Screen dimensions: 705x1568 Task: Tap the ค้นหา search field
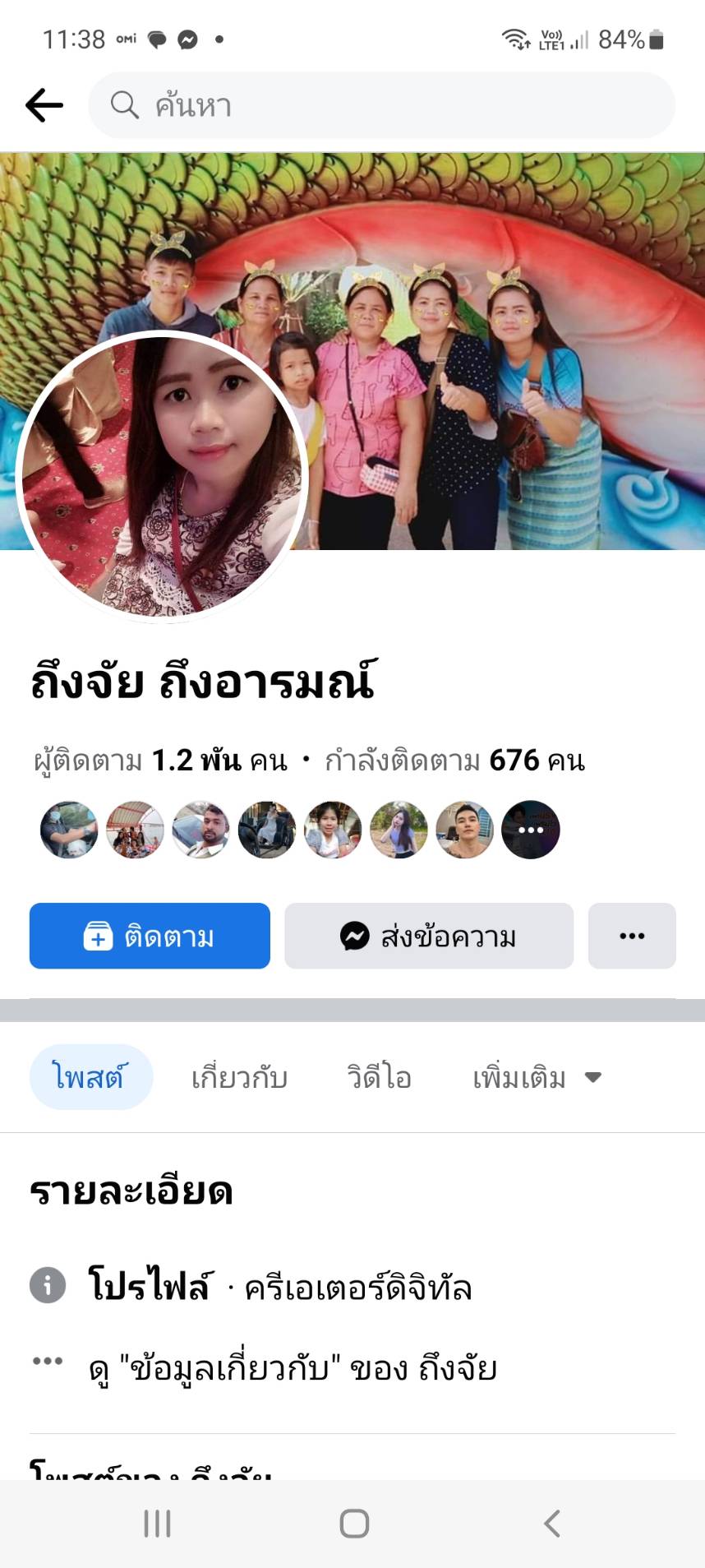381,105
